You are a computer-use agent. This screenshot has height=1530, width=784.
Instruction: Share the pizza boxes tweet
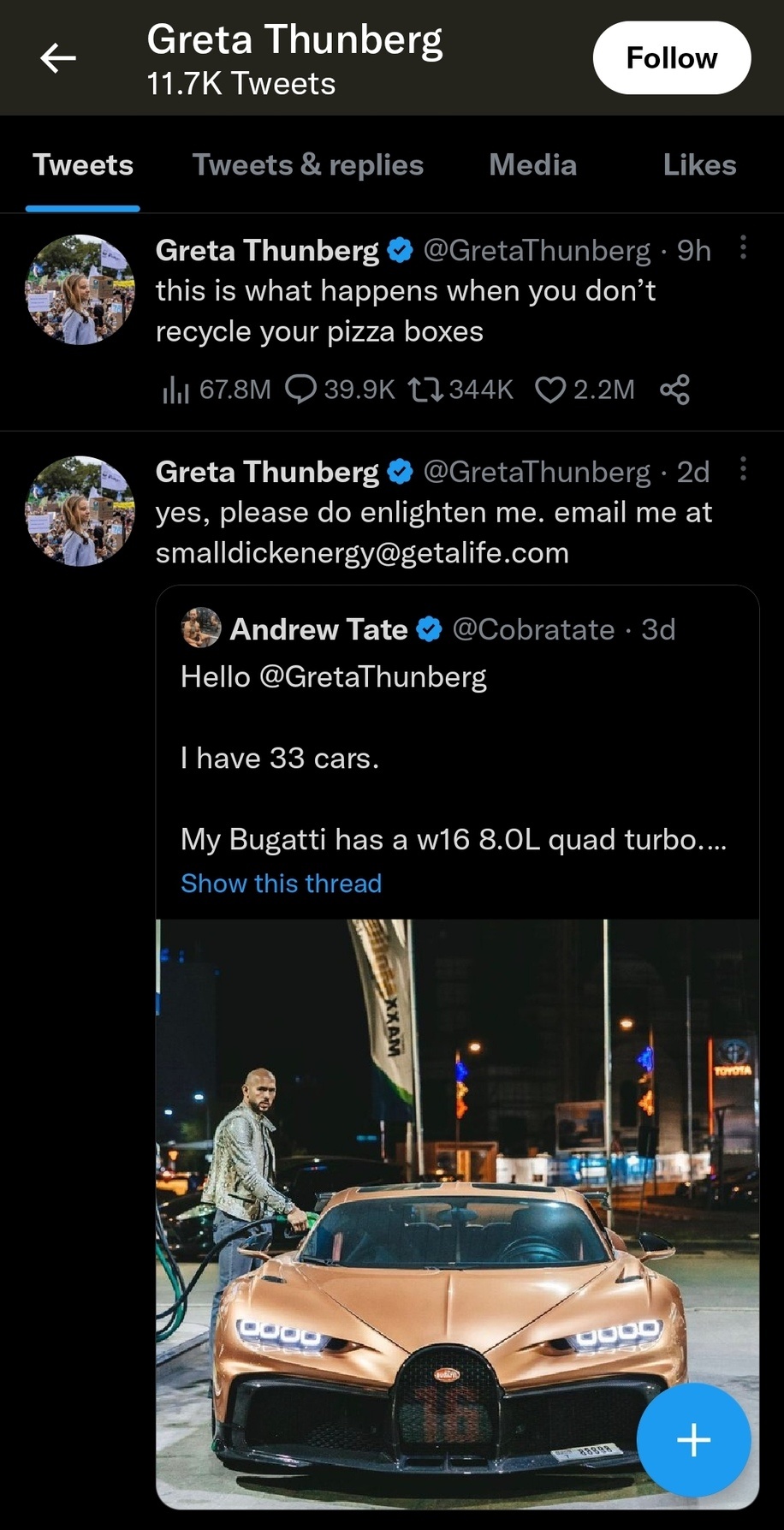[674, 390]
